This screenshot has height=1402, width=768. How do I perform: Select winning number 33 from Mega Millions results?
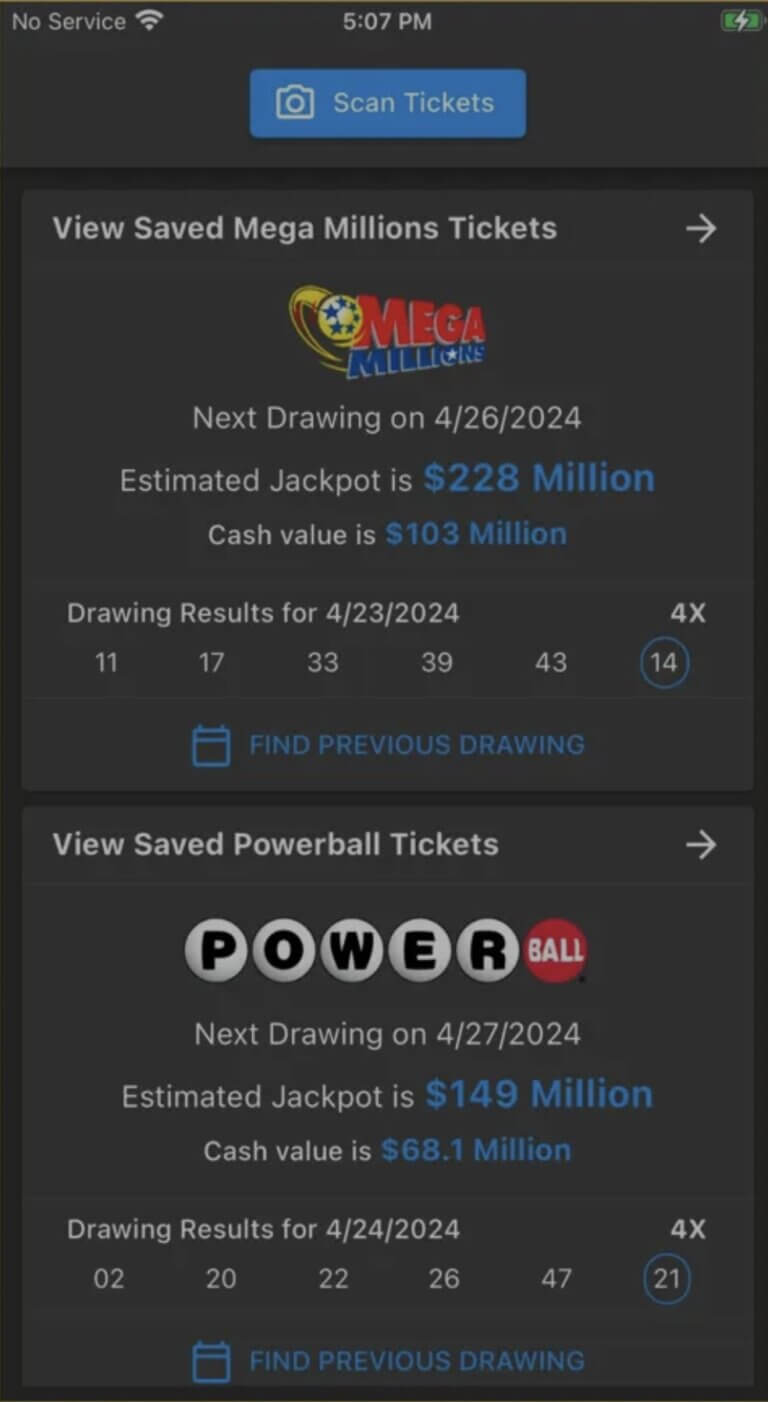point(323,662)
